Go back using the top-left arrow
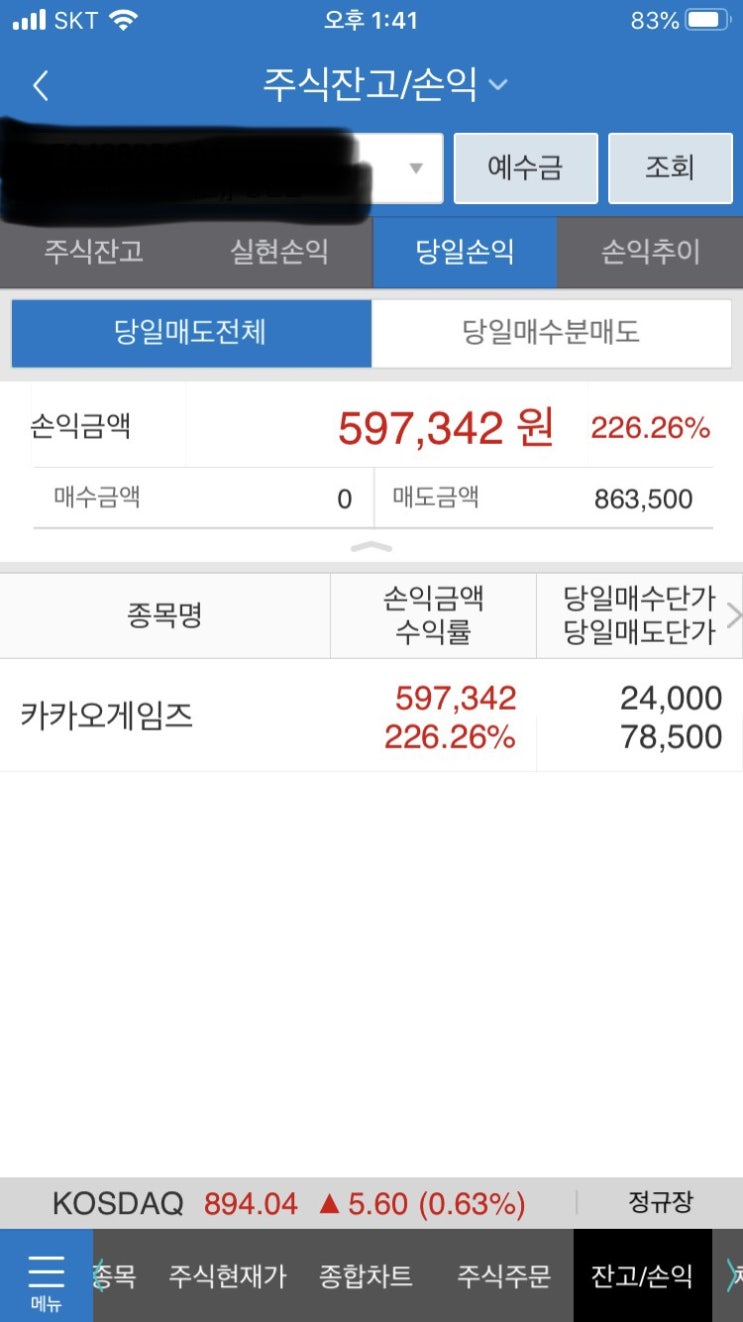743x1322 pixels. tap(40, 86)
